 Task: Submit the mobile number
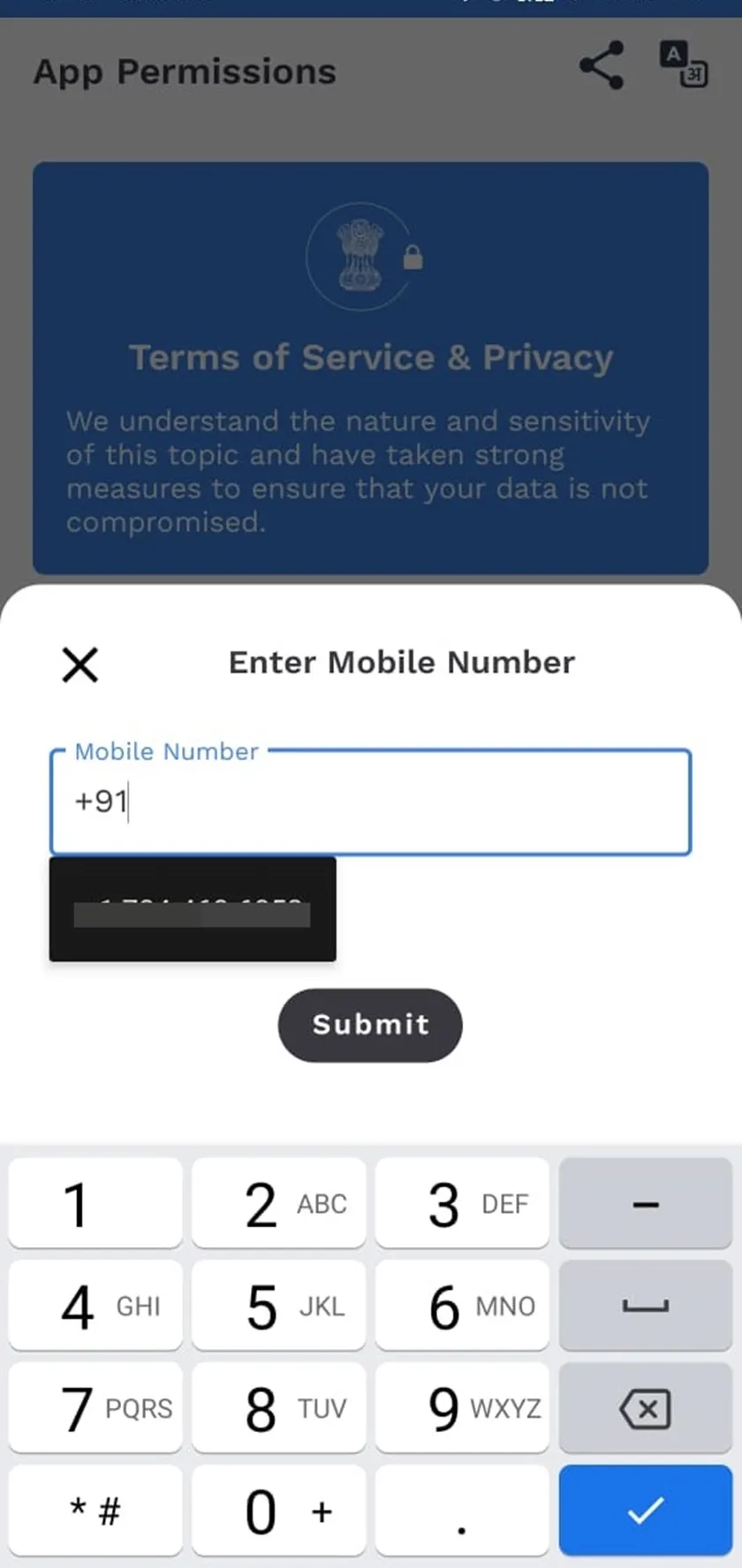[370, 1025]
